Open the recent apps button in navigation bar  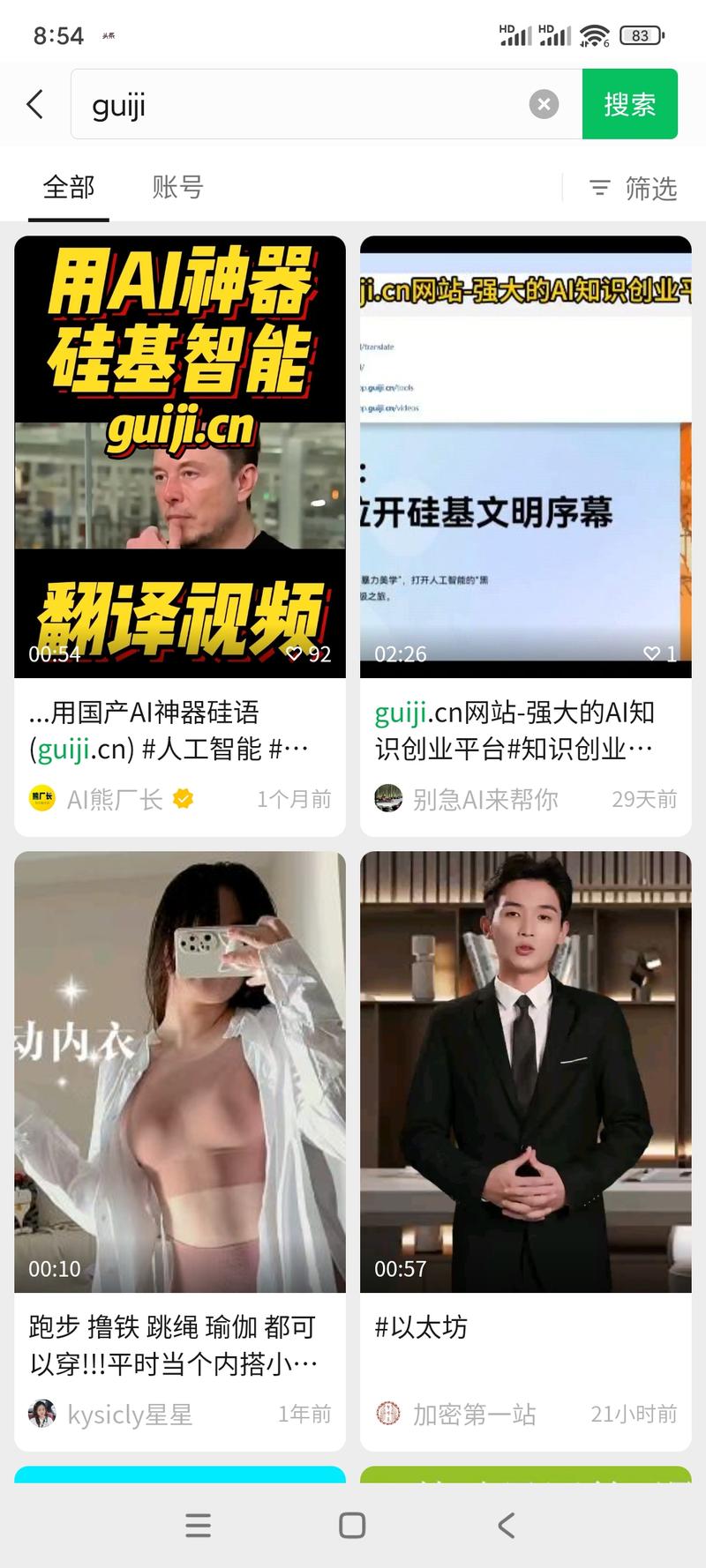tap(199, 1527)
